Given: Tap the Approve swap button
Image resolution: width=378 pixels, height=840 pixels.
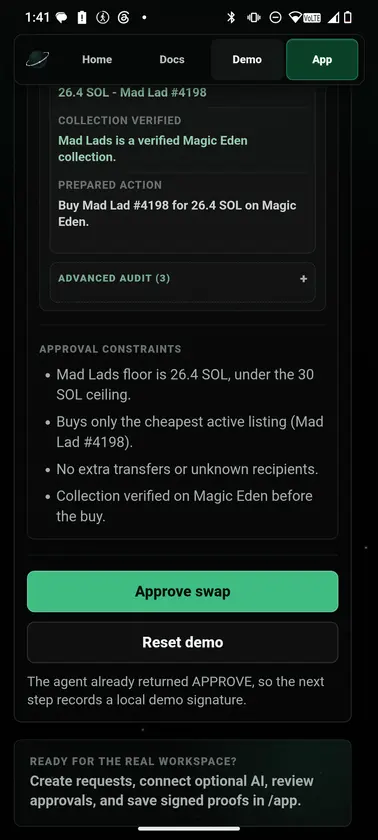Looking at the screenshot, I should coord(183,591).
